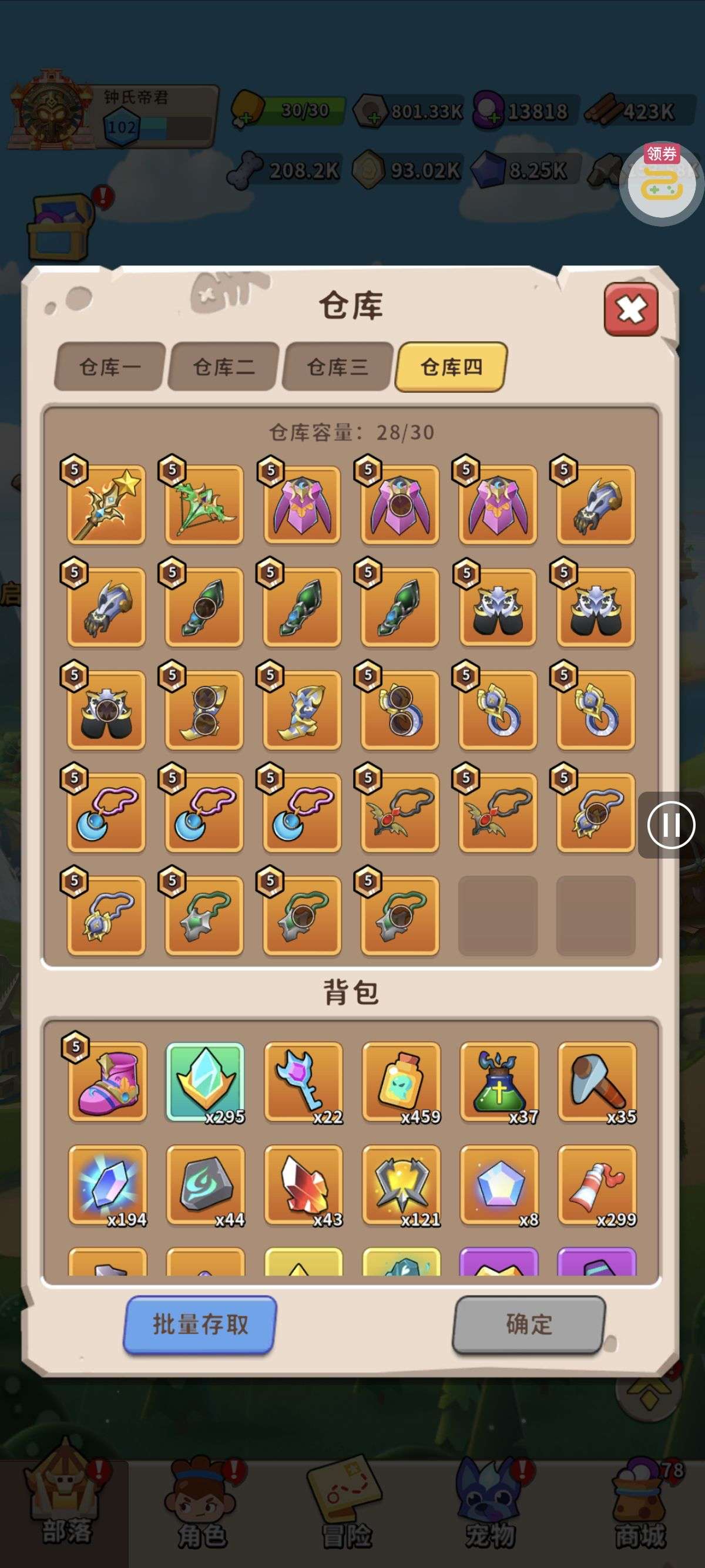This screenshot has height=1568, width=705.
Task: Switch to the 仓库二 tab
Action: click(x=223, y=367)
